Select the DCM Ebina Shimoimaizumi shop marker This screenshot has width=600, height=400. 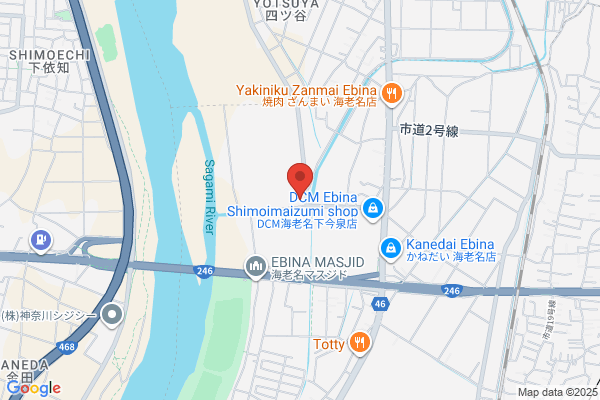pyautogui.click(x=373, y=209)
